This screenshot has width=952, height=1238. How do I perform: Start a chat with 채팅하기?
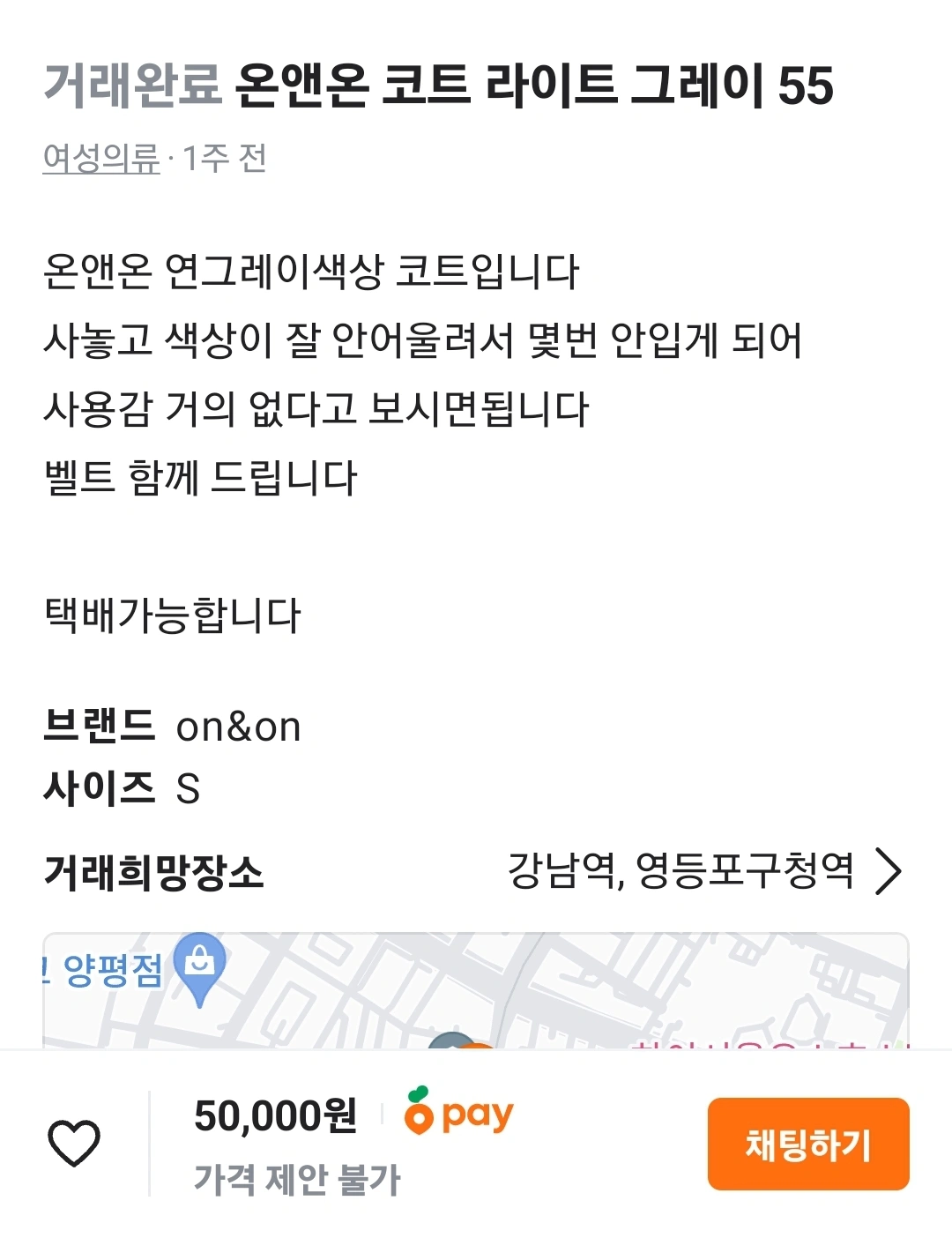click(807, 1144)
